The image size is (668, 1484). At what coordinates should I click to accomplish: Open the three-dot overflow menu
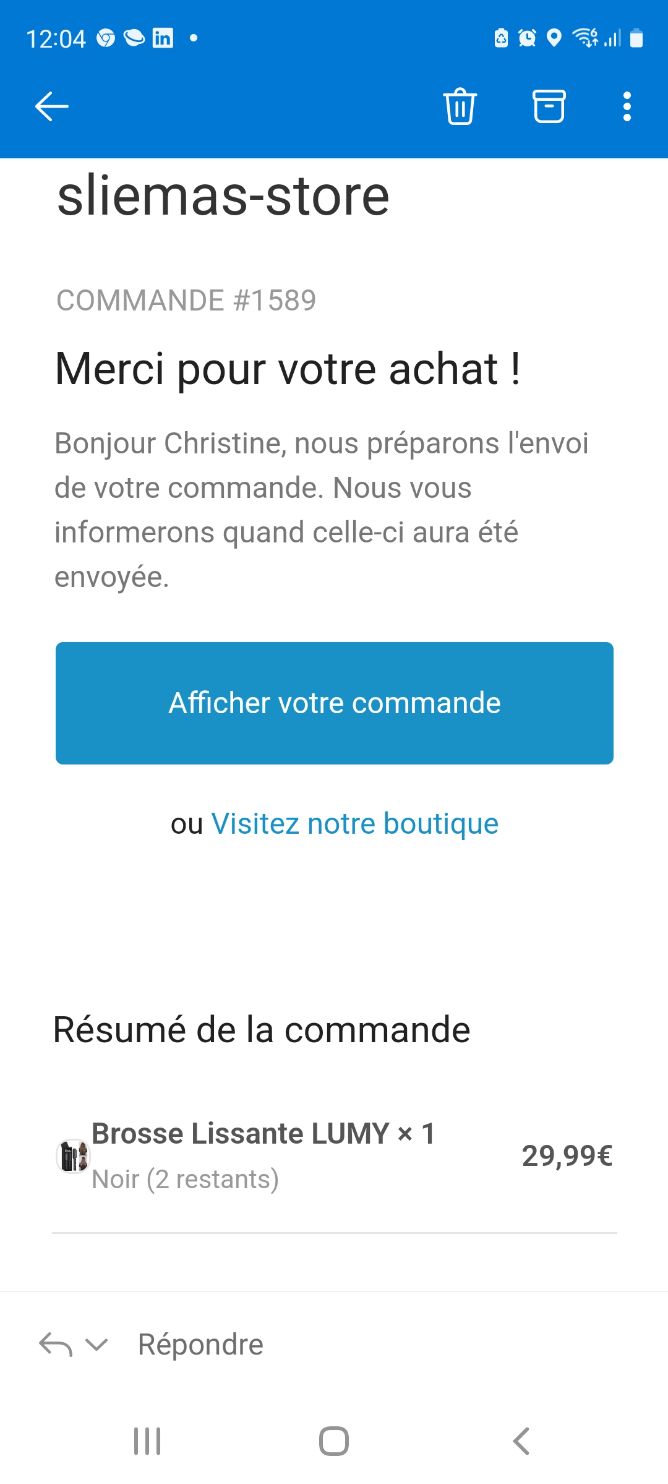(627, 106)
